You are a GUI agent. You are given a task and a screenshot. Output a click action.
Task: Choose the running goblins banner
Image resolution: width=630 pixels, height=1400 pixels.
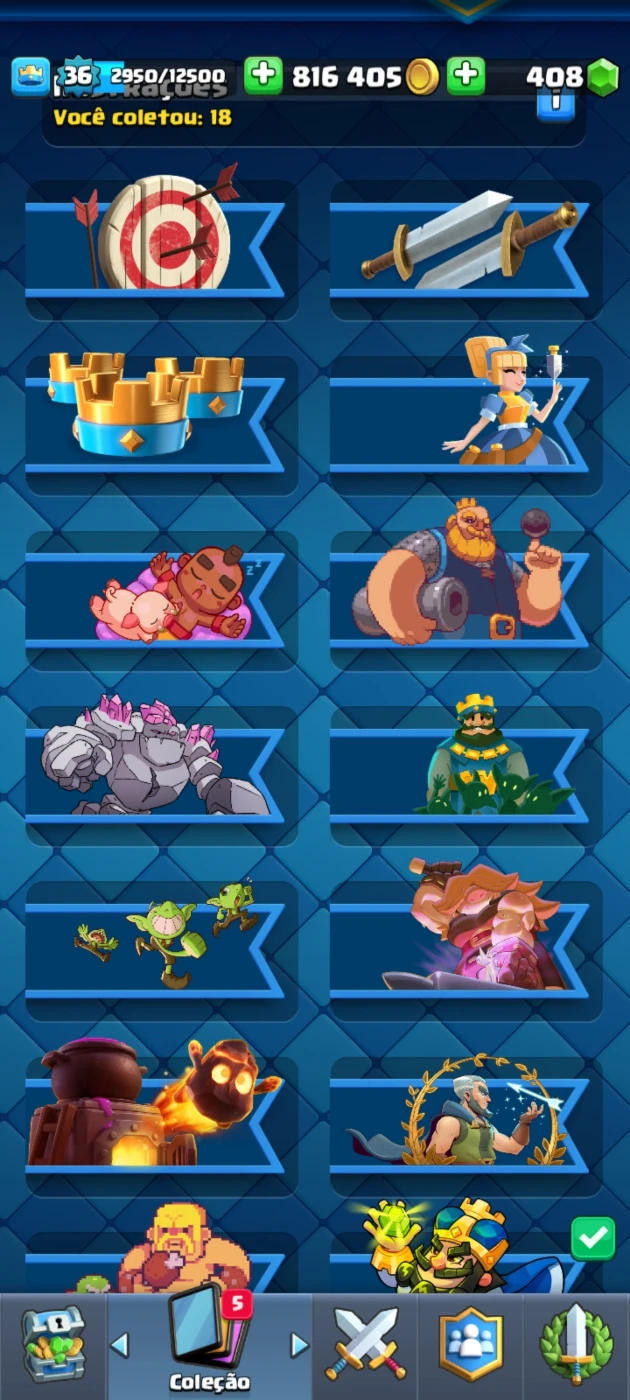point(160,948)
